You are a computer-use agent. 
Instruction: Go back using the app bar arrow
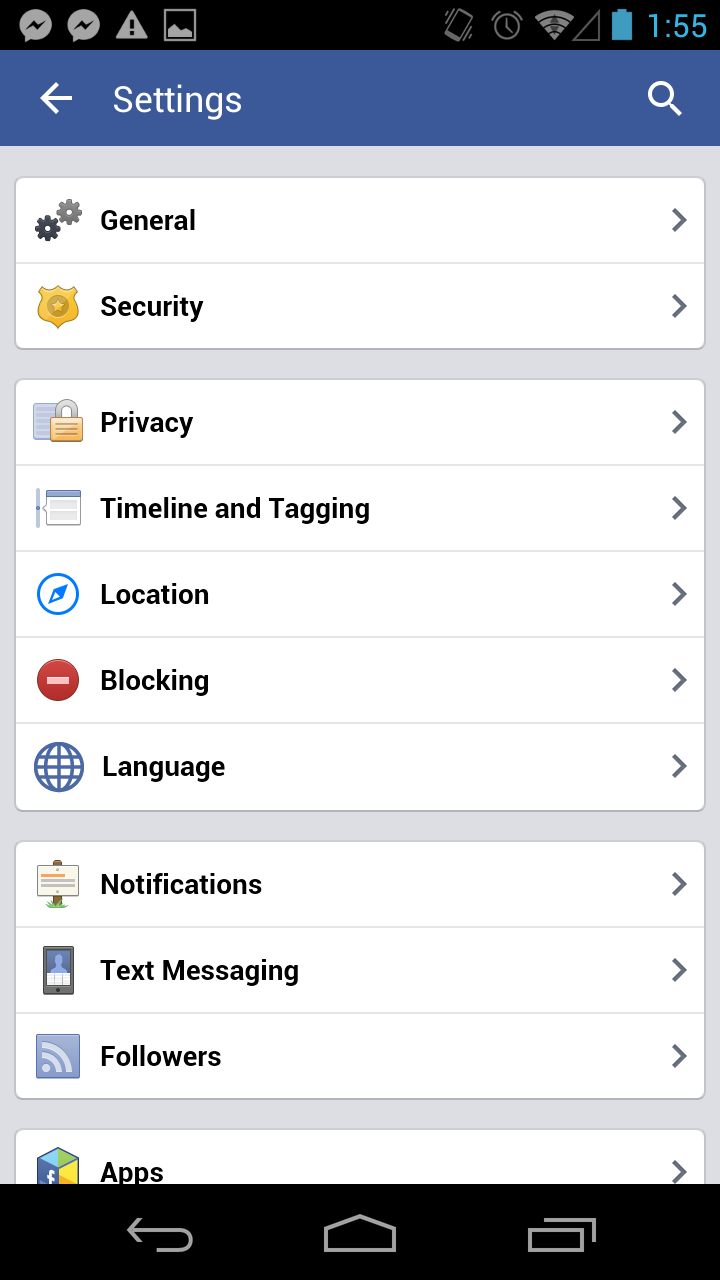point(56,98)
